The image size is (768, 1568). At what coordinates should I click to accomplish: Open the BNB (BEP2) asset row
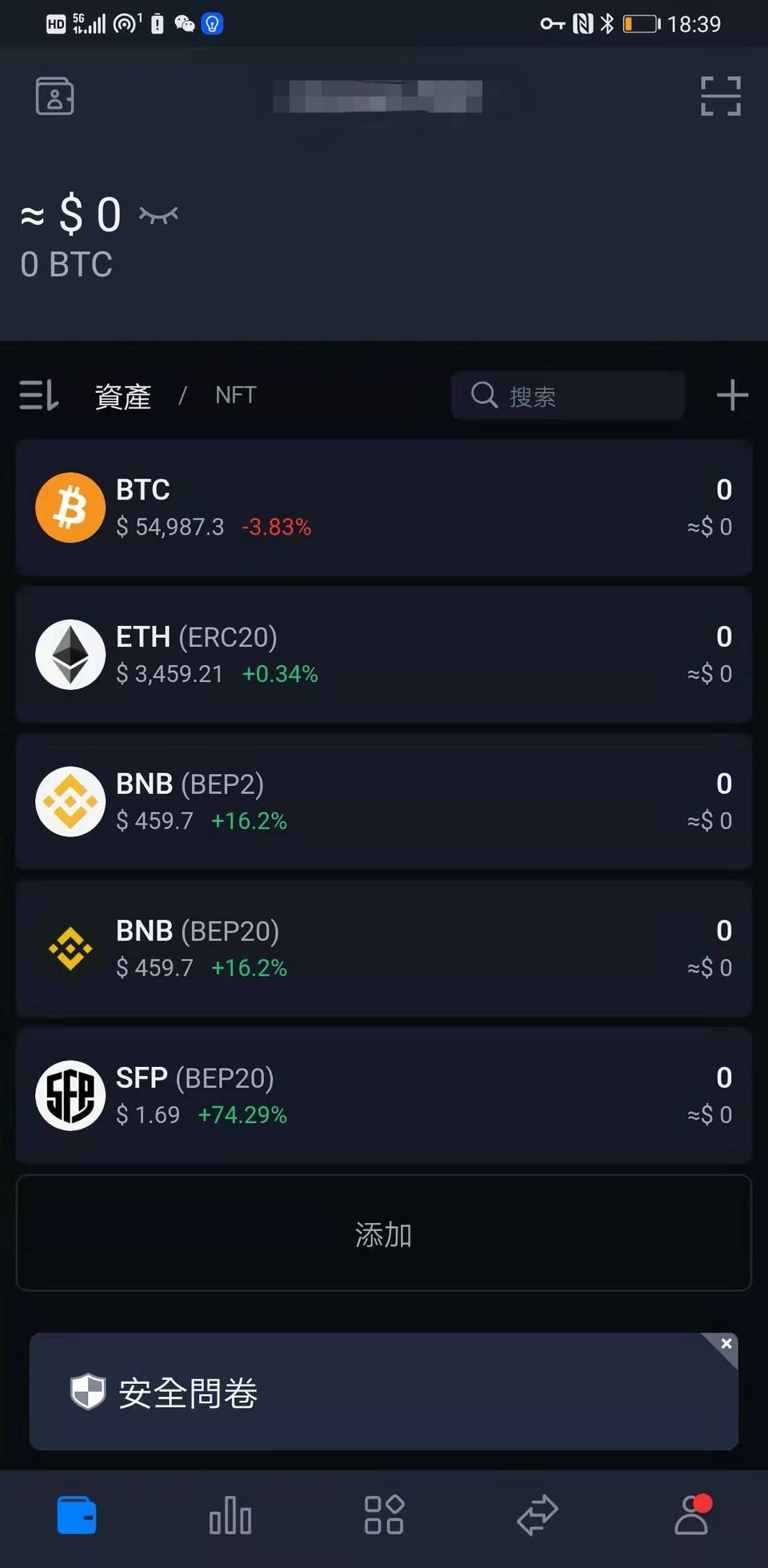384,802
